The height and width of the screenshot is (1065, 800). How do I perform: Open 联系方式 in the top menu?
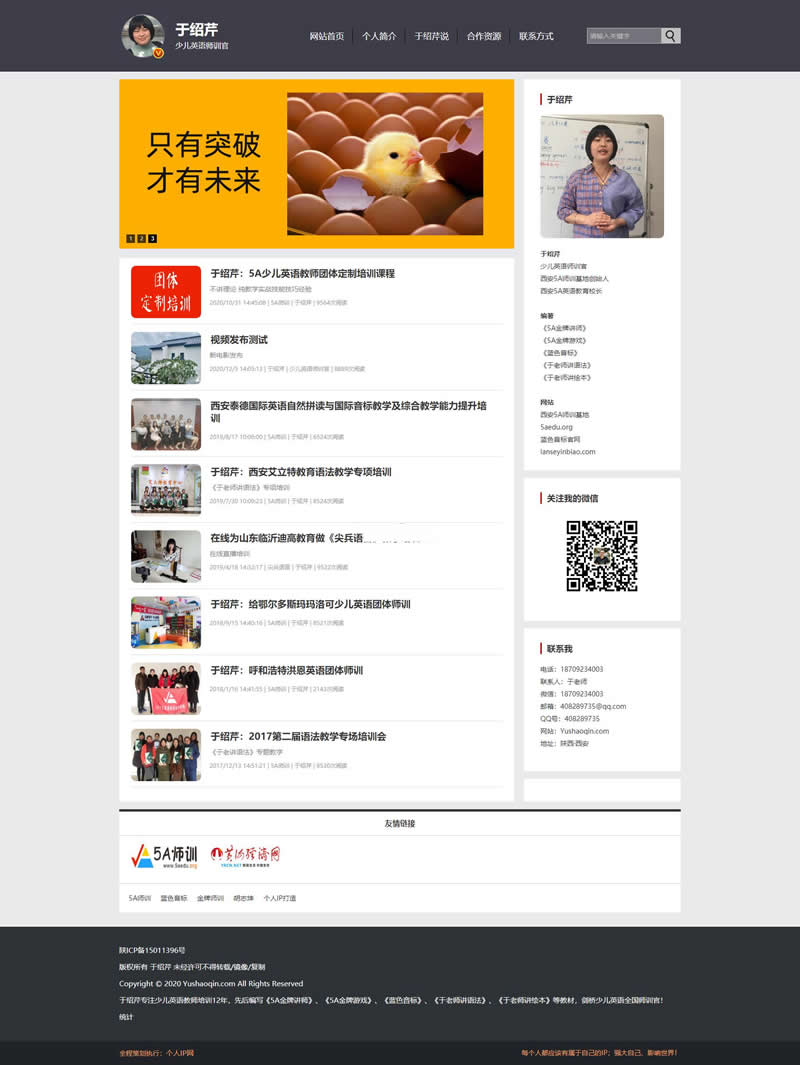coord(536,36)
